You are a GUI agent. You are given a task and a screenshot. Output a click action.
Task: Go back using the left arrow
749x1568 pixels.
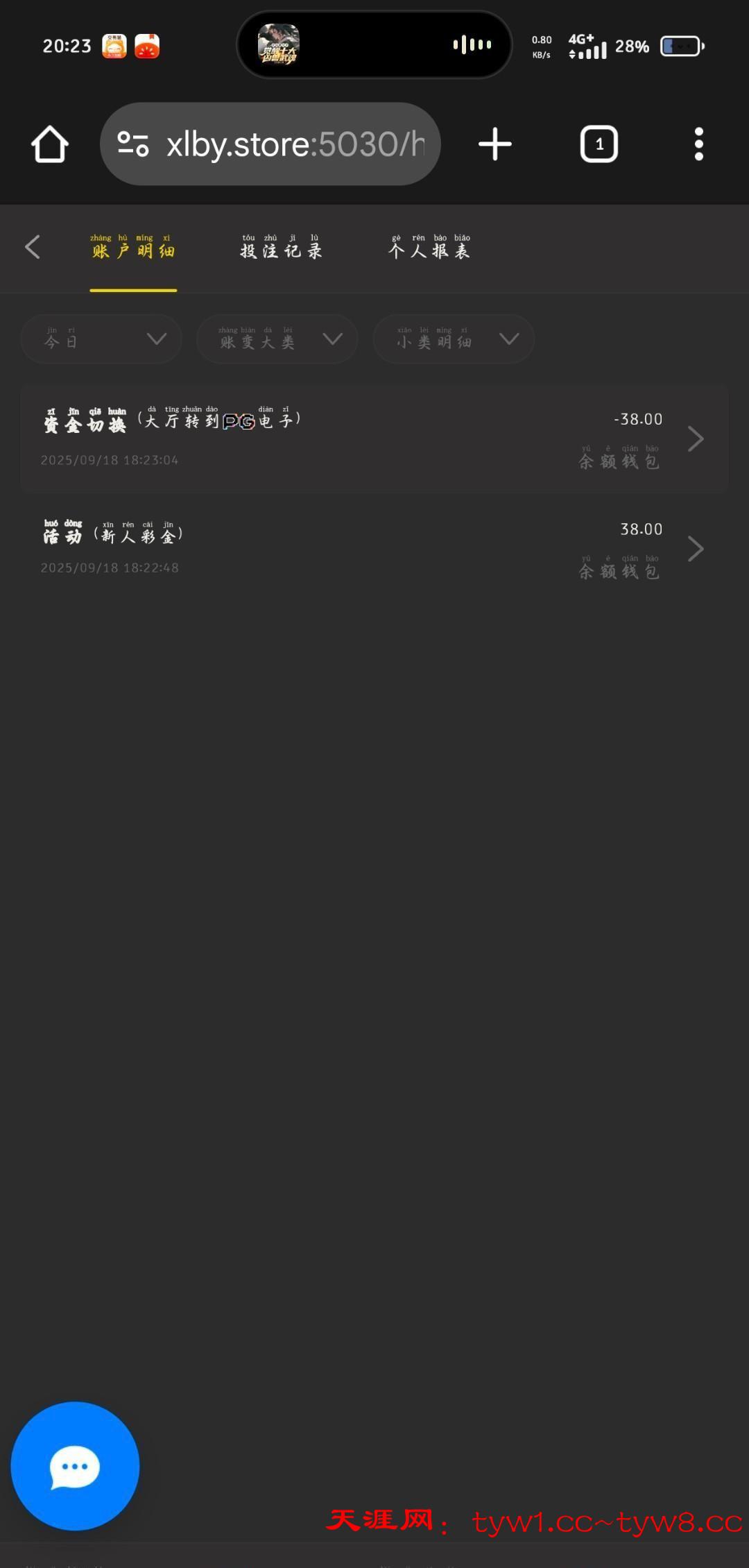(x=33, y=247)
